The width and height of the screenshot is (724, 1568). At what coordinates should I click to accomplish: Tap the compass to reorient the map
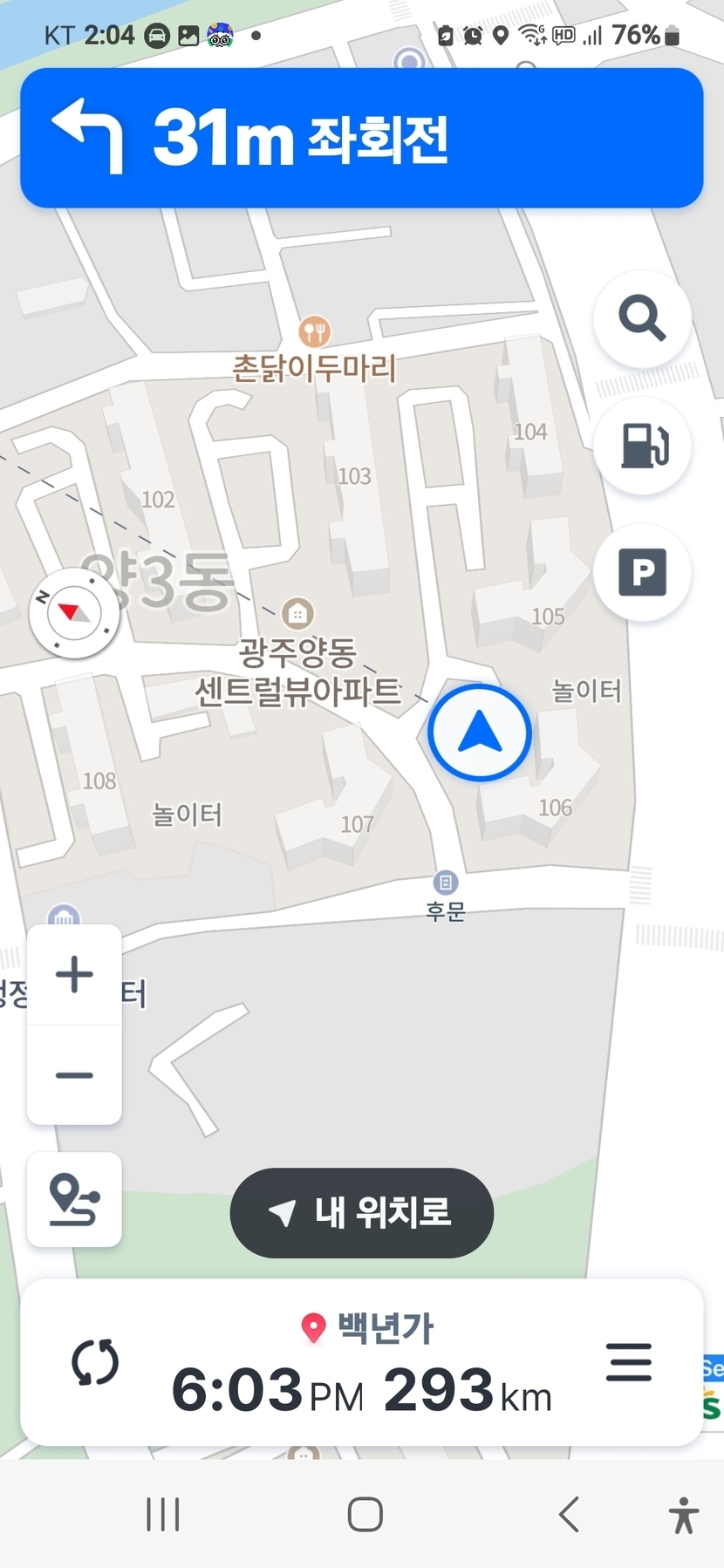74,613
